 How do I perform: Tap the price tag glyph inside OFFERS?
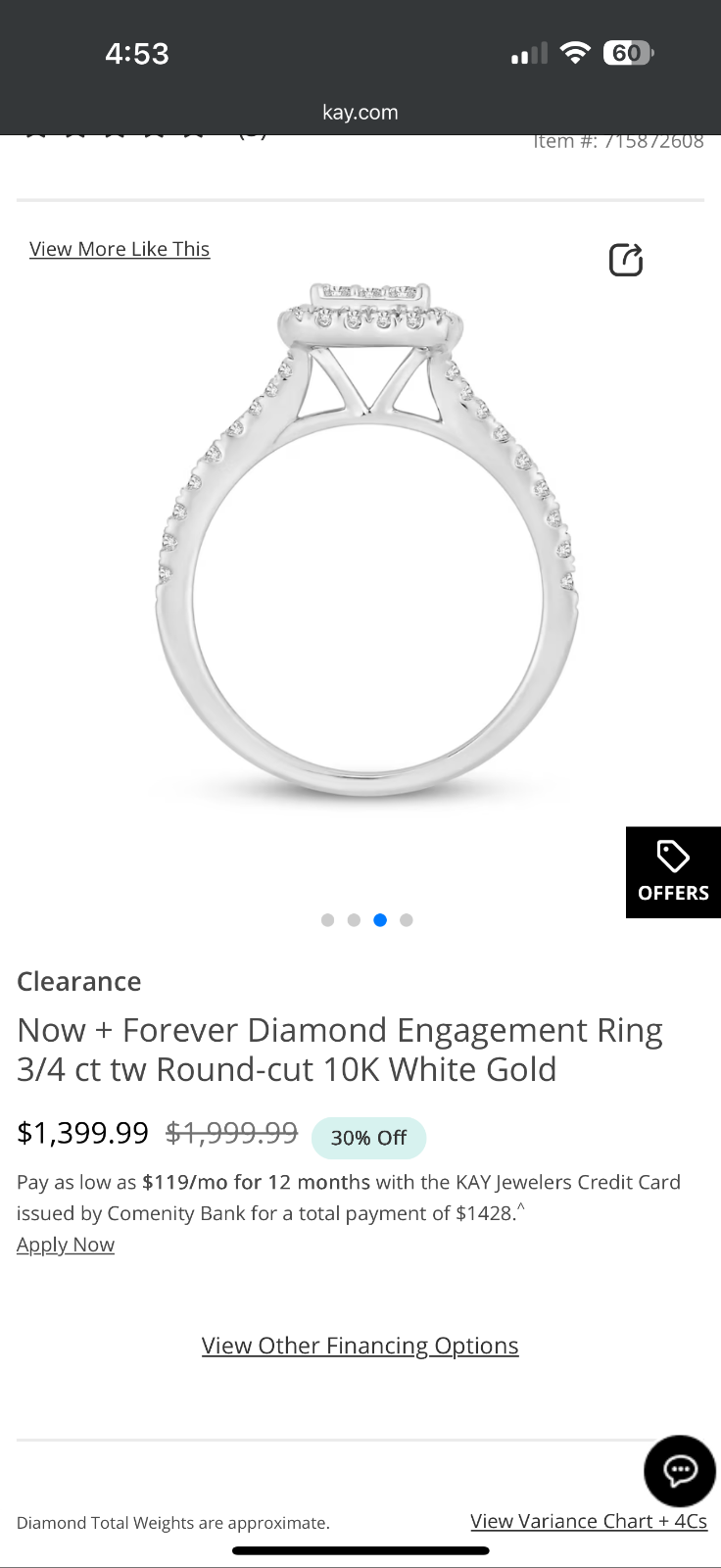(x=672, y=857)
